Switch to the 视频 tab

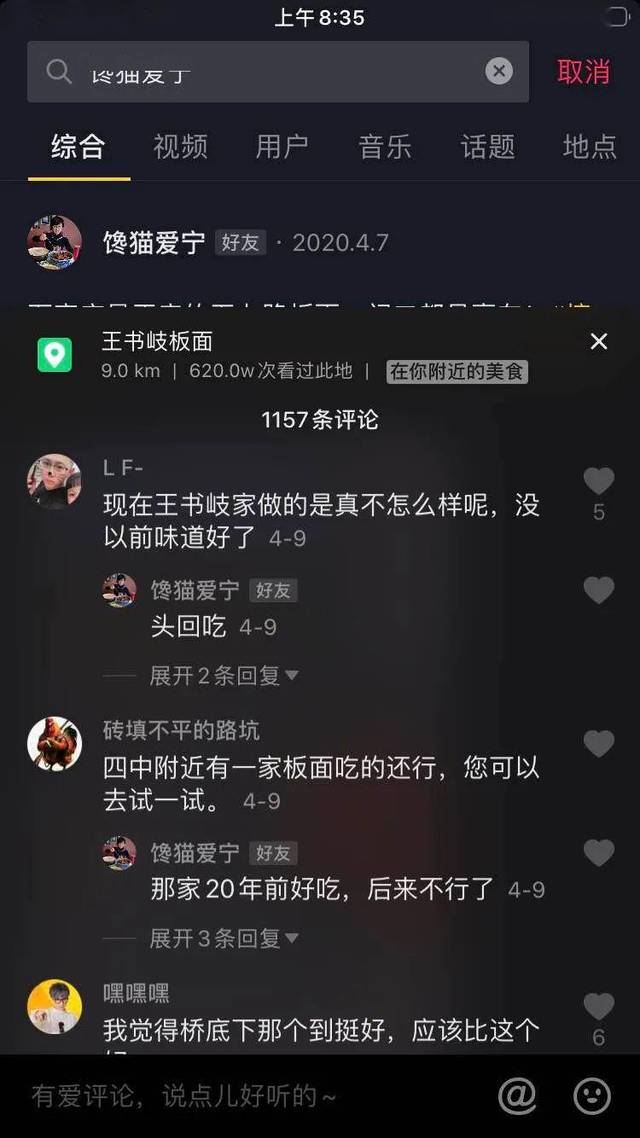point(180,147)
